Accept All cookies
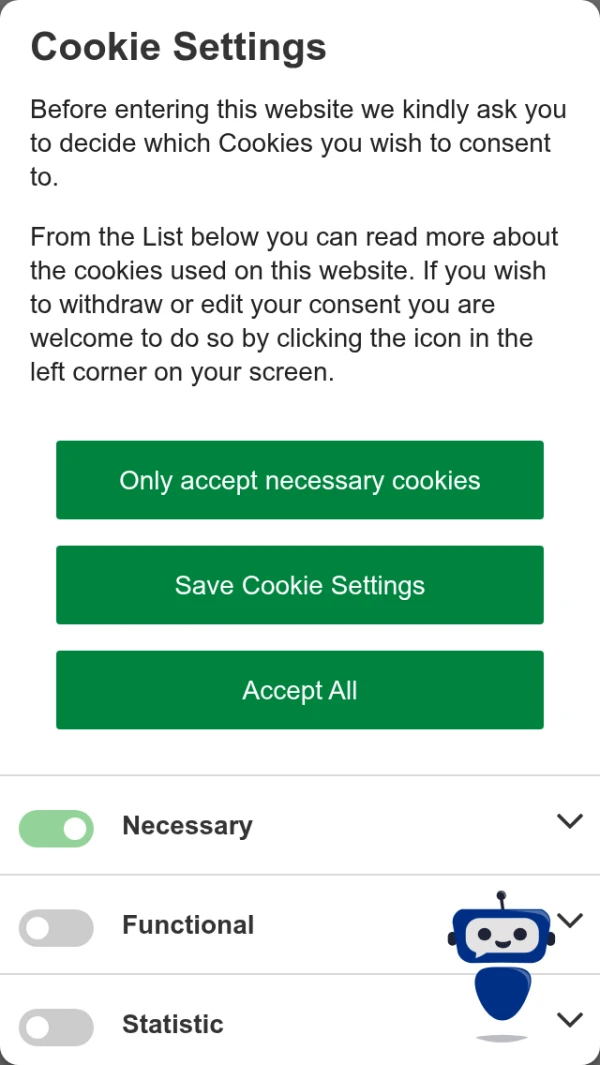 point(299,690)
